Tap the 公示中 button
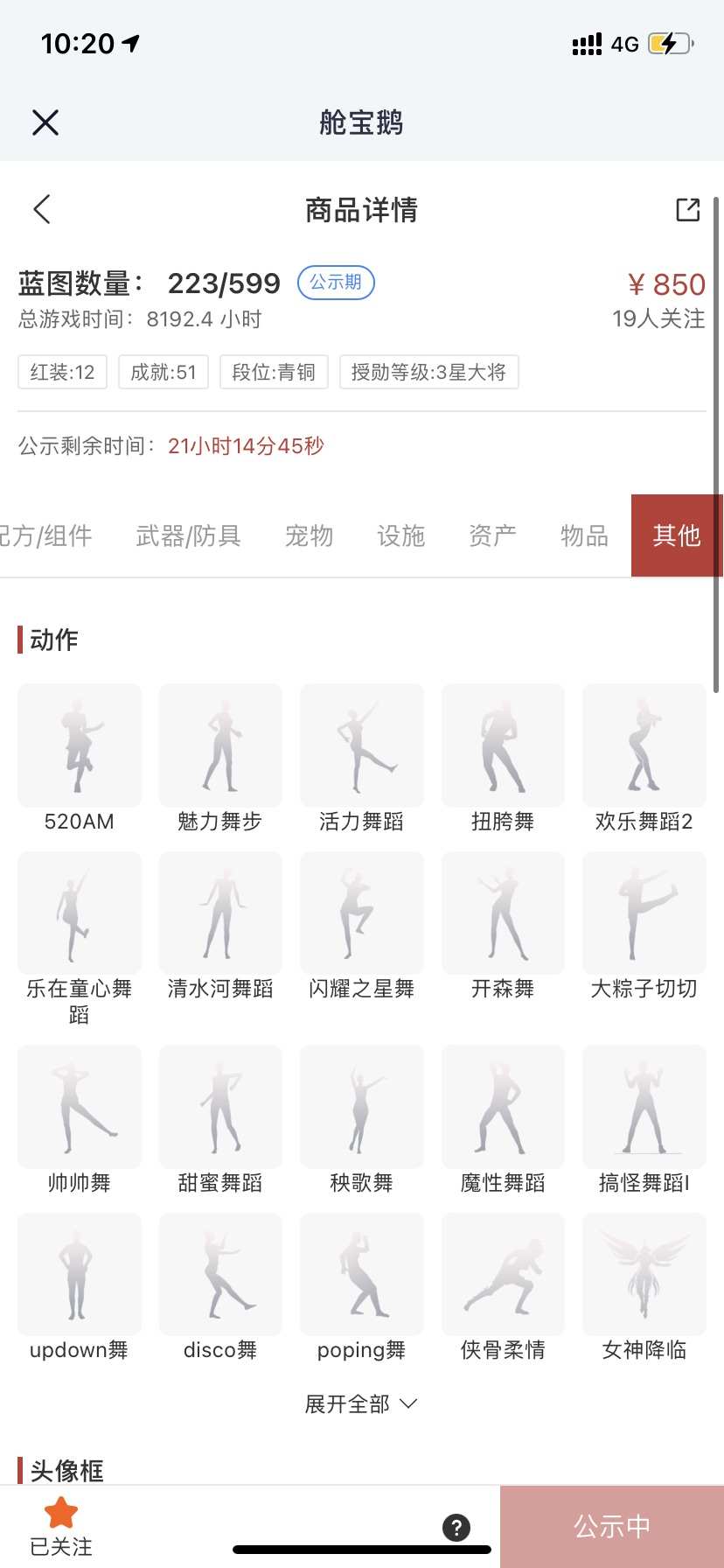724x1568 pixels. click(x=612, y=1527)
